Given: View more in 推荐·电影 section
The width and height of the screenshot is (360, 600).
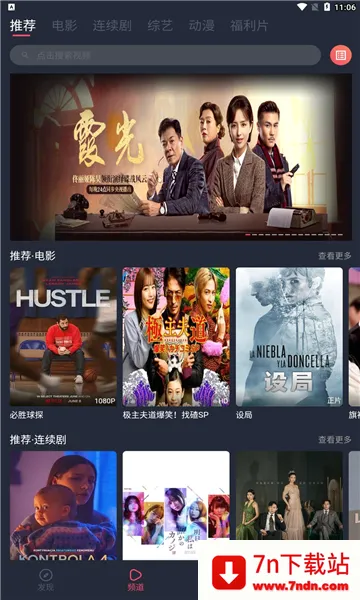Looking at the screenshot, I should pos(334,256).
